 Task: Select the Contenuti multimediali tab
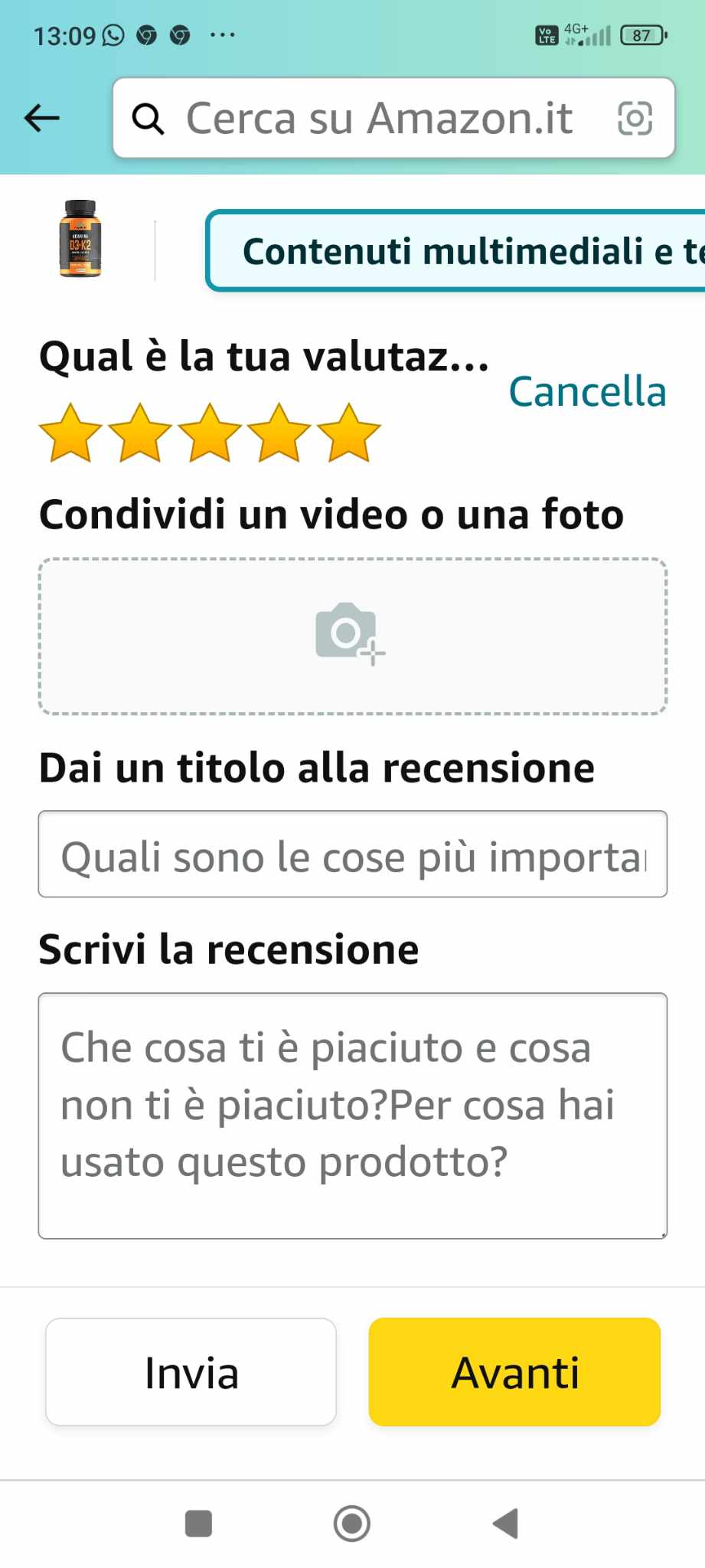(459, 251)
